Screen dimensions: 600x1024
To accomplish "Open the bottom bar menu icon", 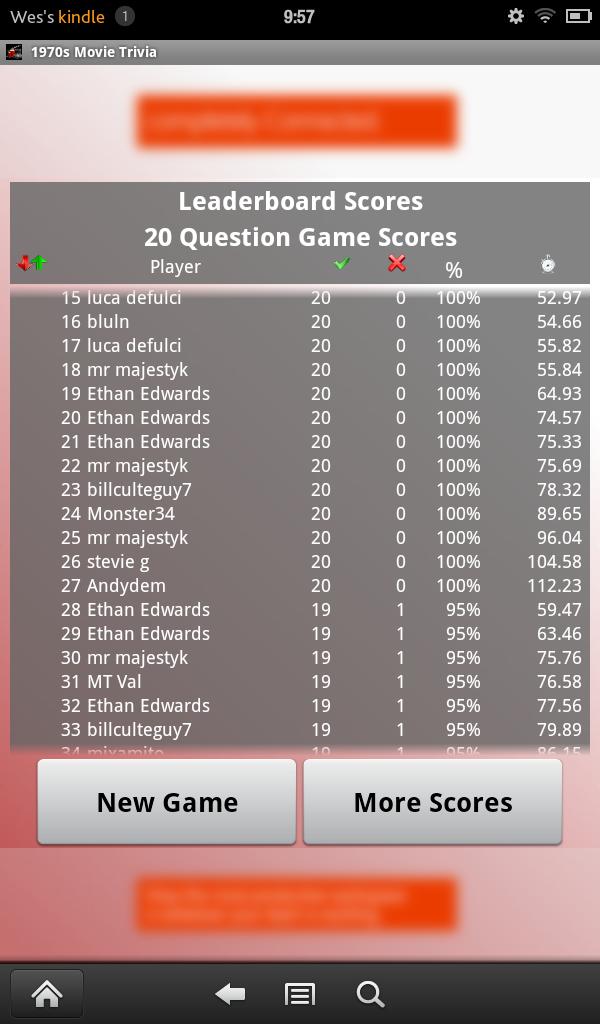I will click(x=300, y=993).
